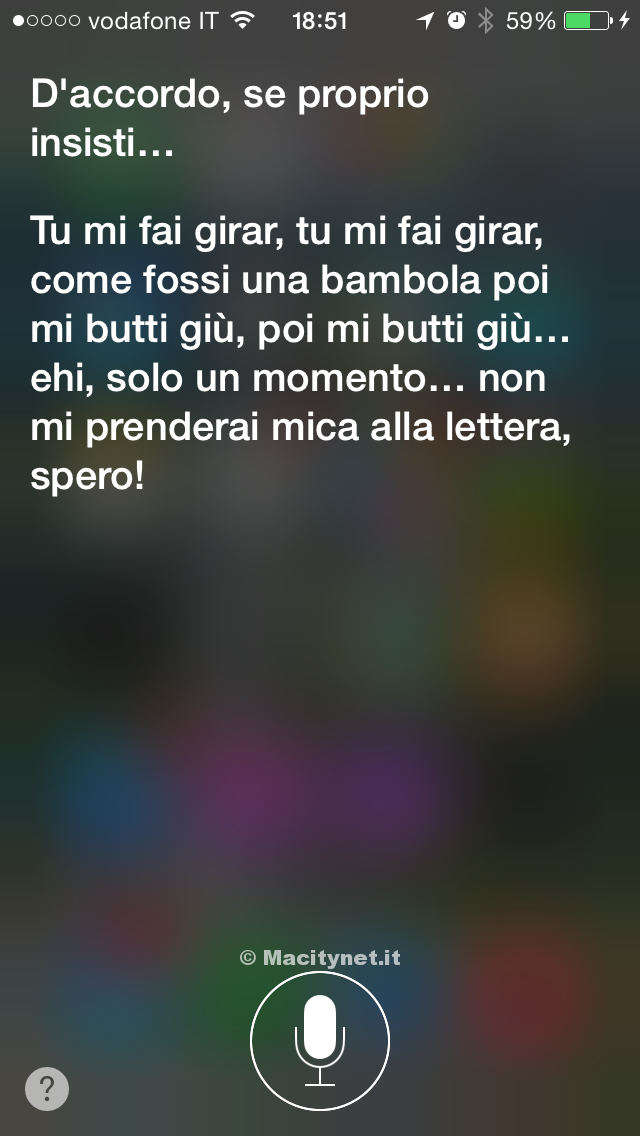
Task: Tap the microphone to speak to Siri
Action: [x=319, y=1040]
